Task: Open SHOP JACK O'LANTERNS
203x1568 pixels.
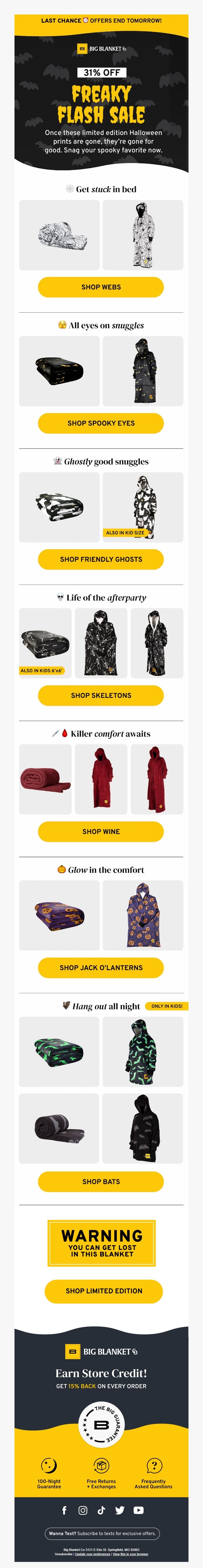Action: [101, 967]
